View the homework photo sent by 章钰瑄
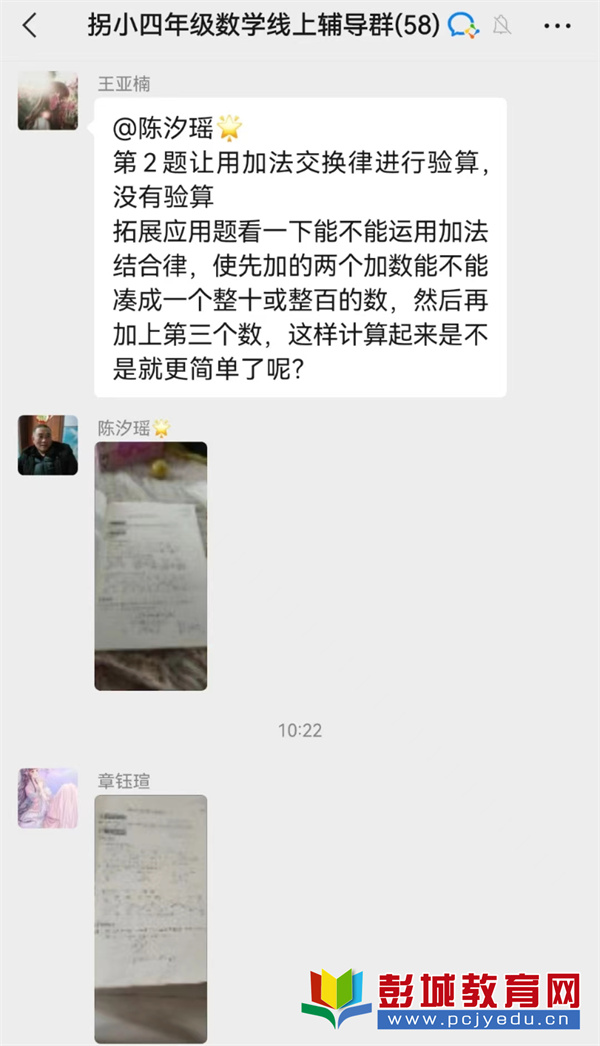 coord(151,918)
